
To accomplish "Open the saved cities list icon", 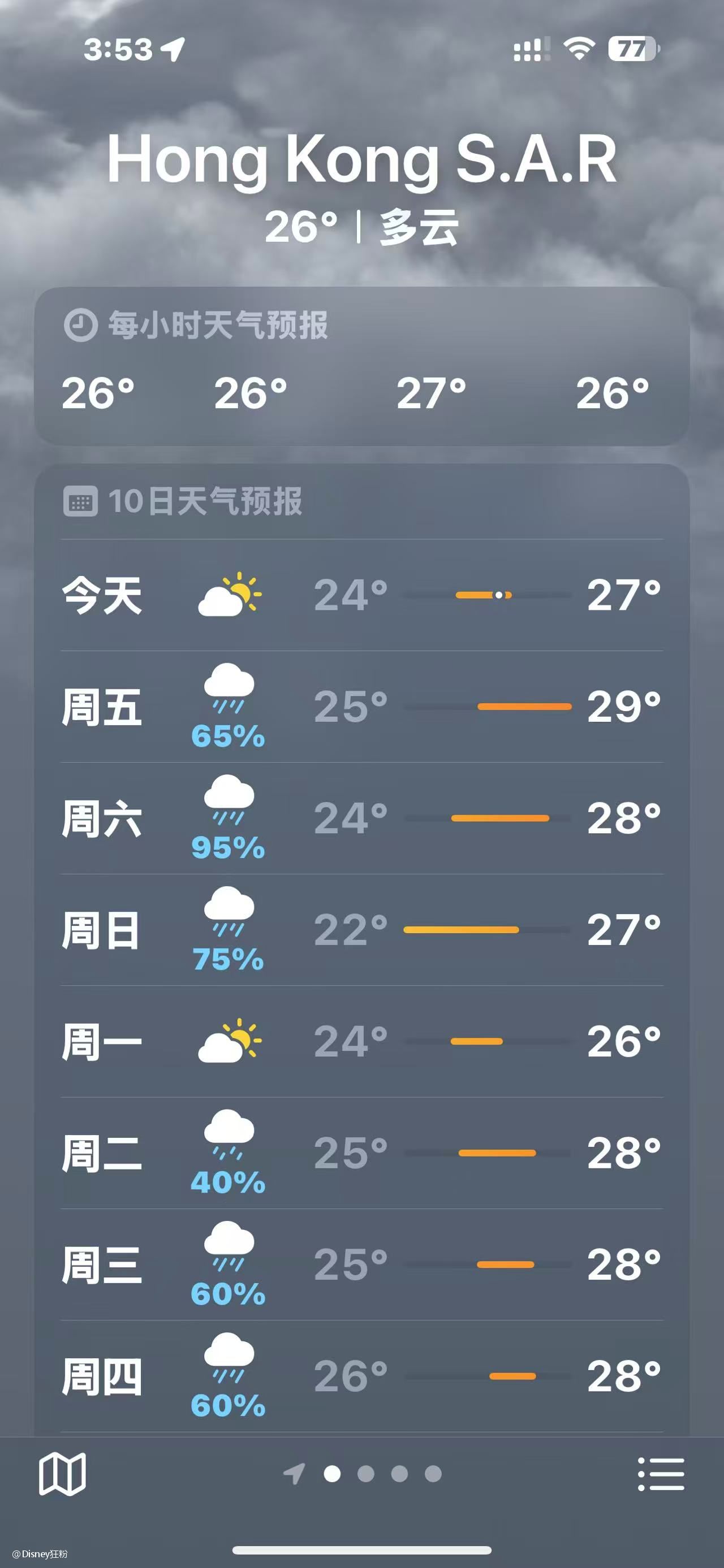I will pos(661,1474).
